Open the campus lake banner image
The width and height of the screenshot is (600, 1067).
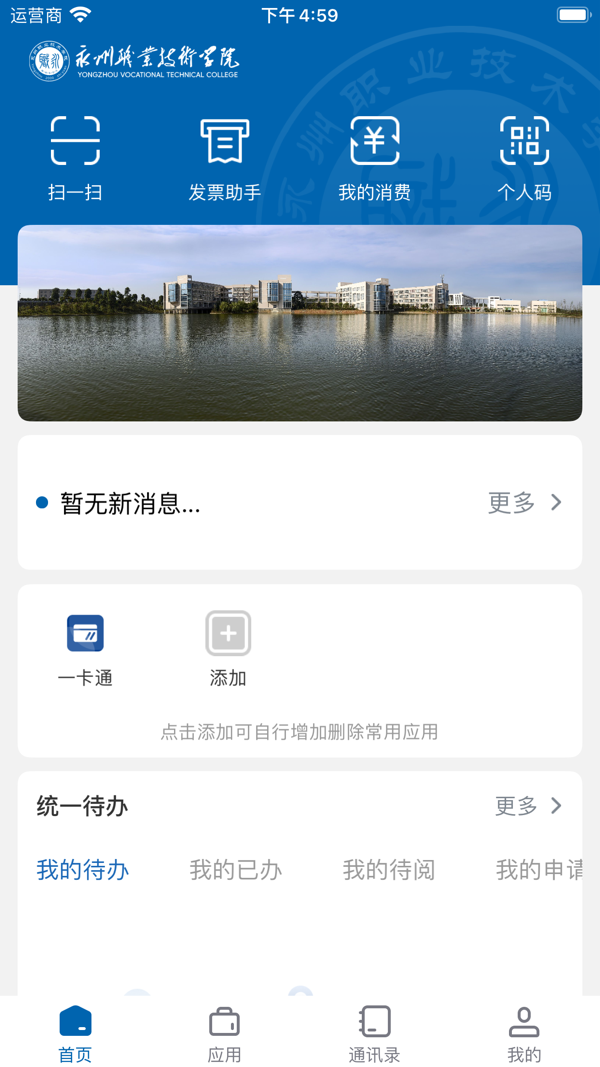coord(300,323)
